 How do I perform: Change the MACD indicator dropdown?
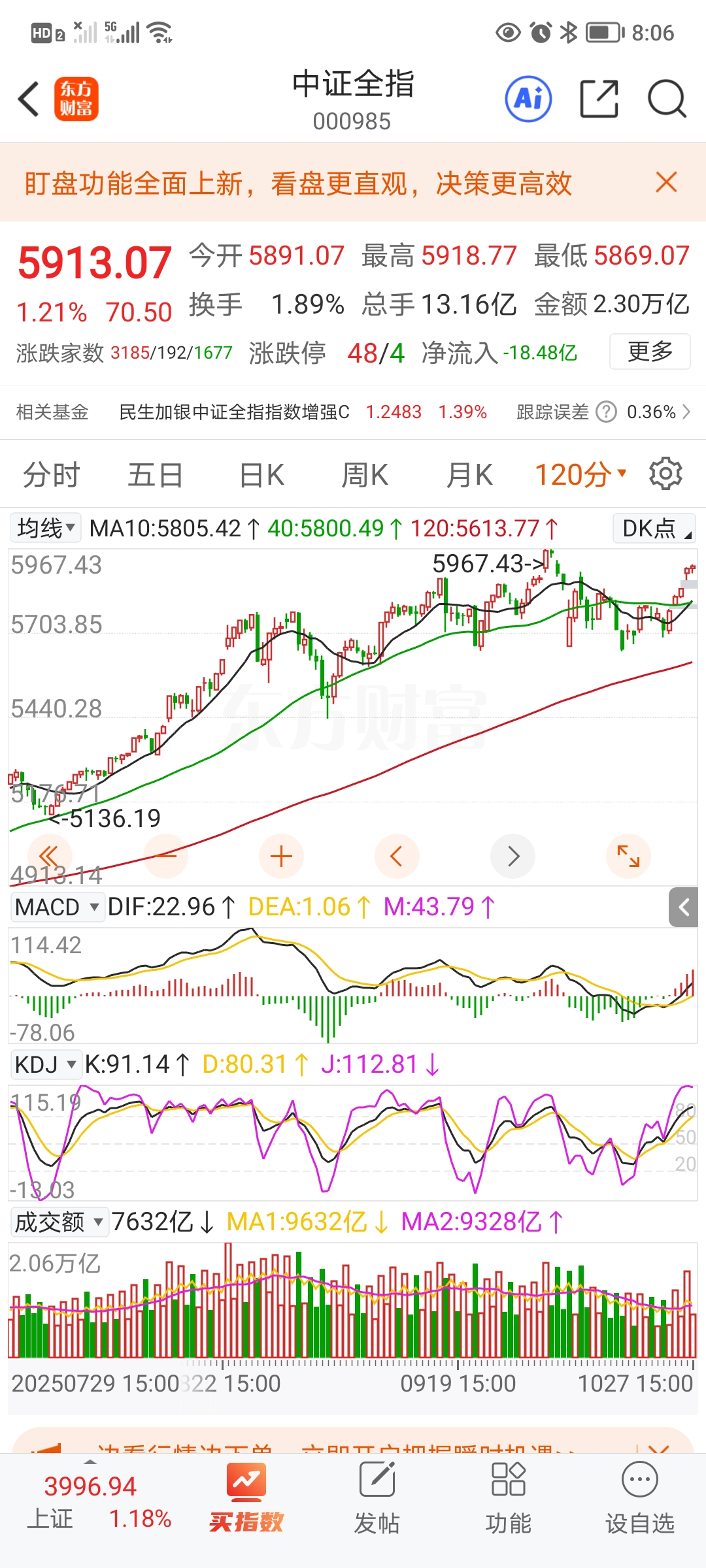58,907
